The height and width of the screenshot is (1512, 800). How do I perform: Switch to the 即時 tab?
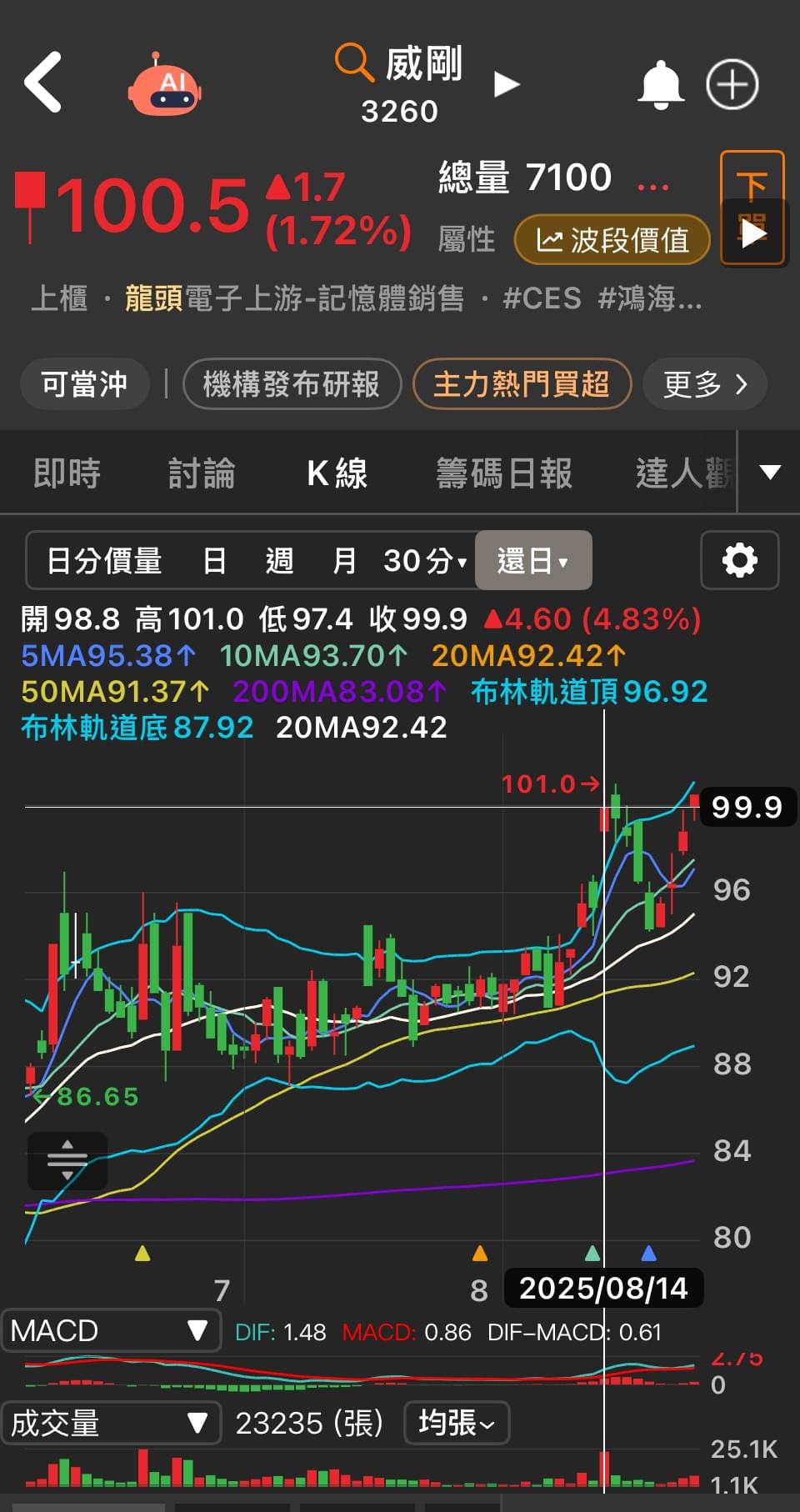click(x=67, y=473)
